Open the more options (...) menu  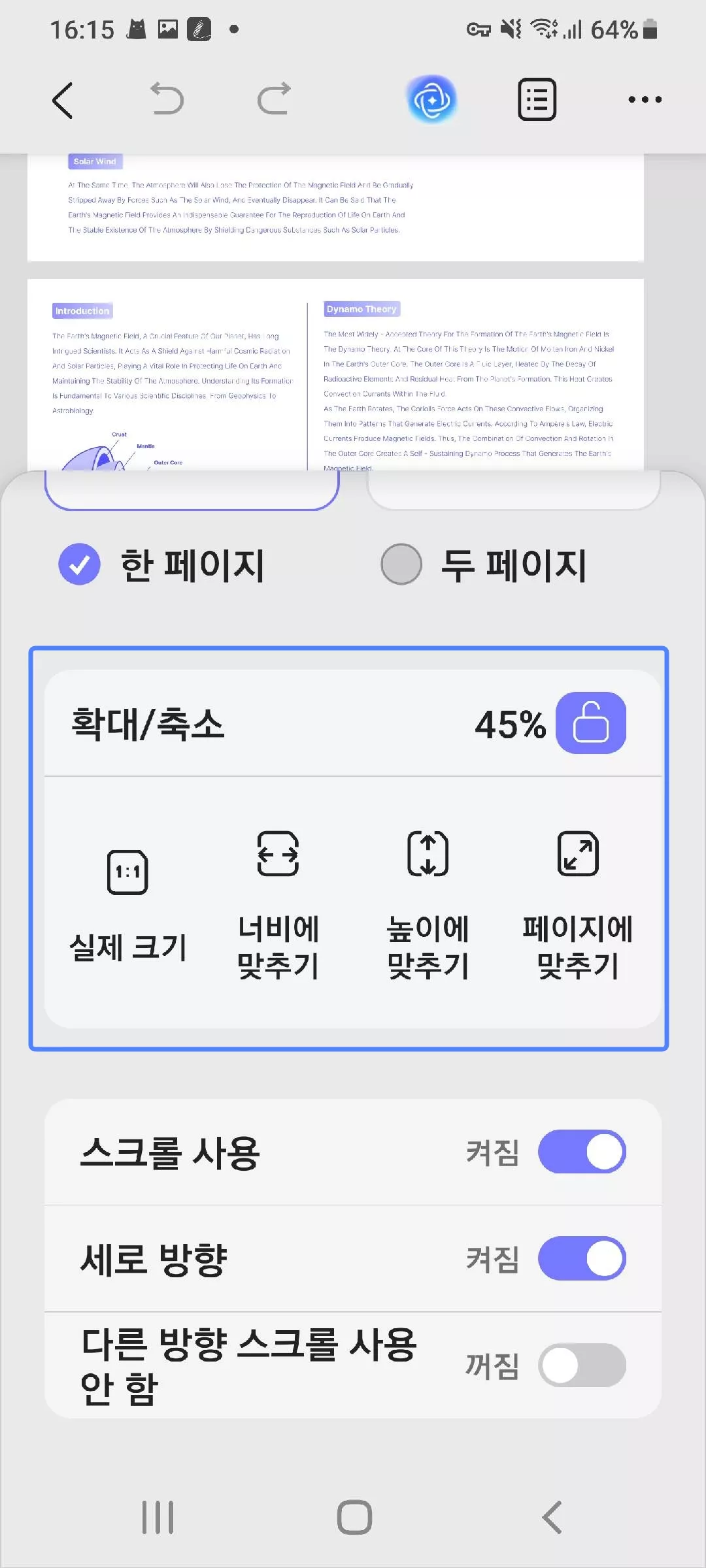[x=644, y=99]
